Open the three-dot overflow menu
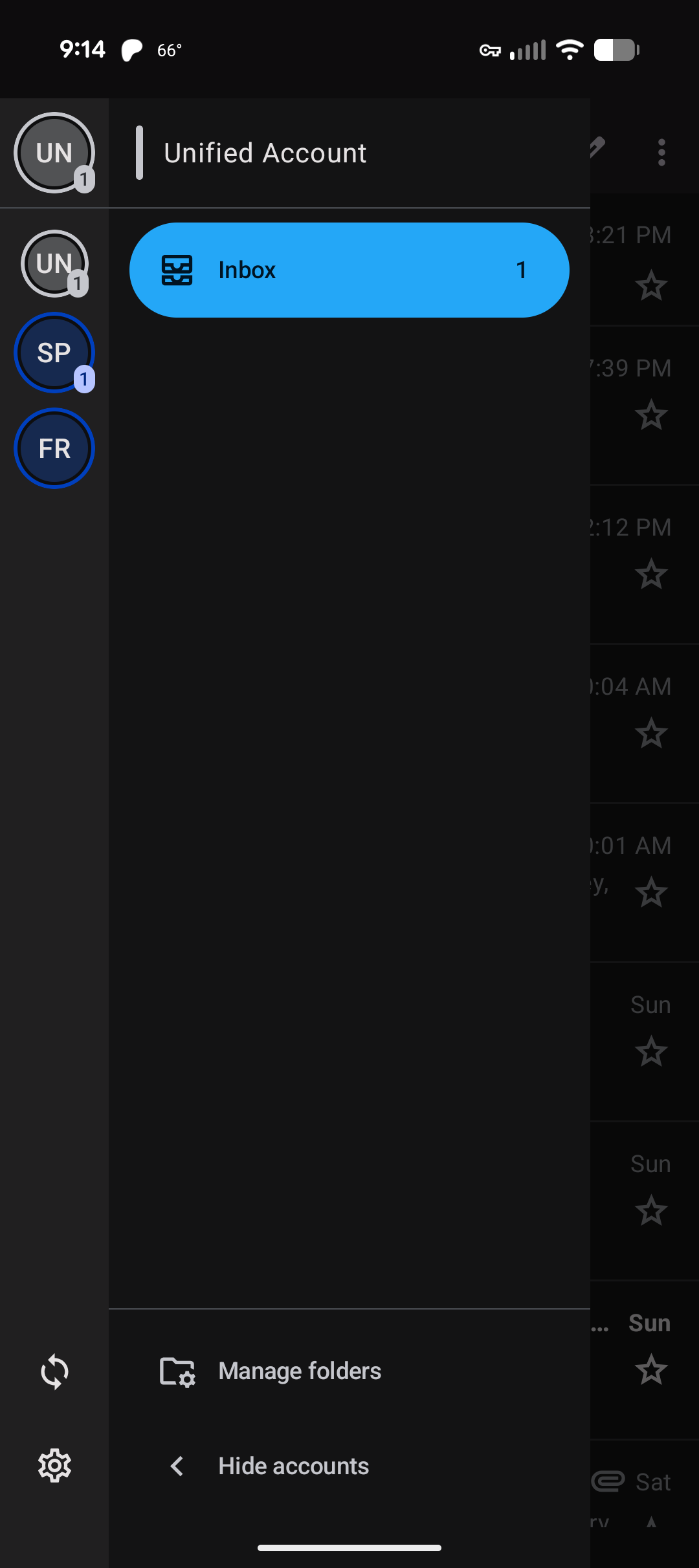The image size is (699, 1568). (661, 153)
